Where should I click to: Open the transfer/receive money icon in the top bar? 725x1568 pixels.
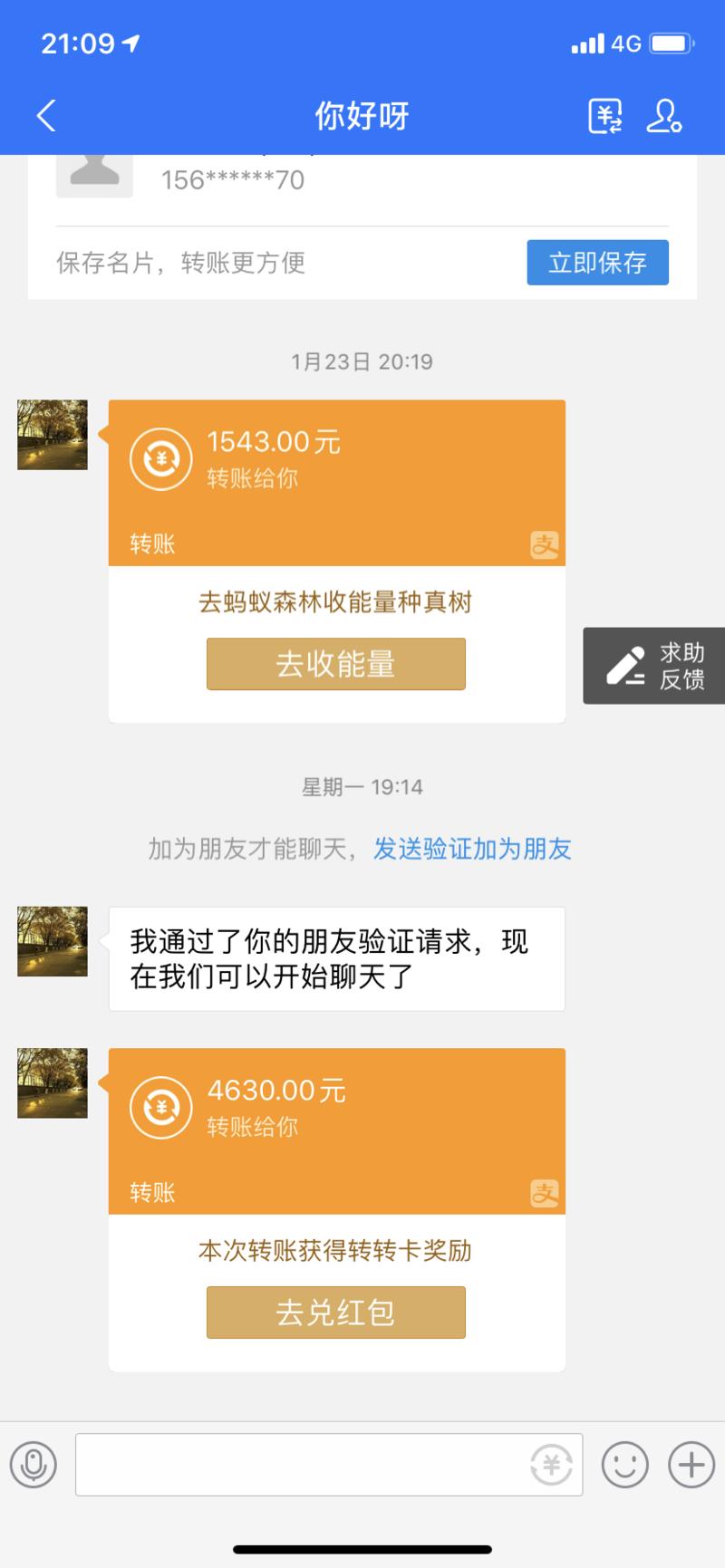[x=605, y=116]
